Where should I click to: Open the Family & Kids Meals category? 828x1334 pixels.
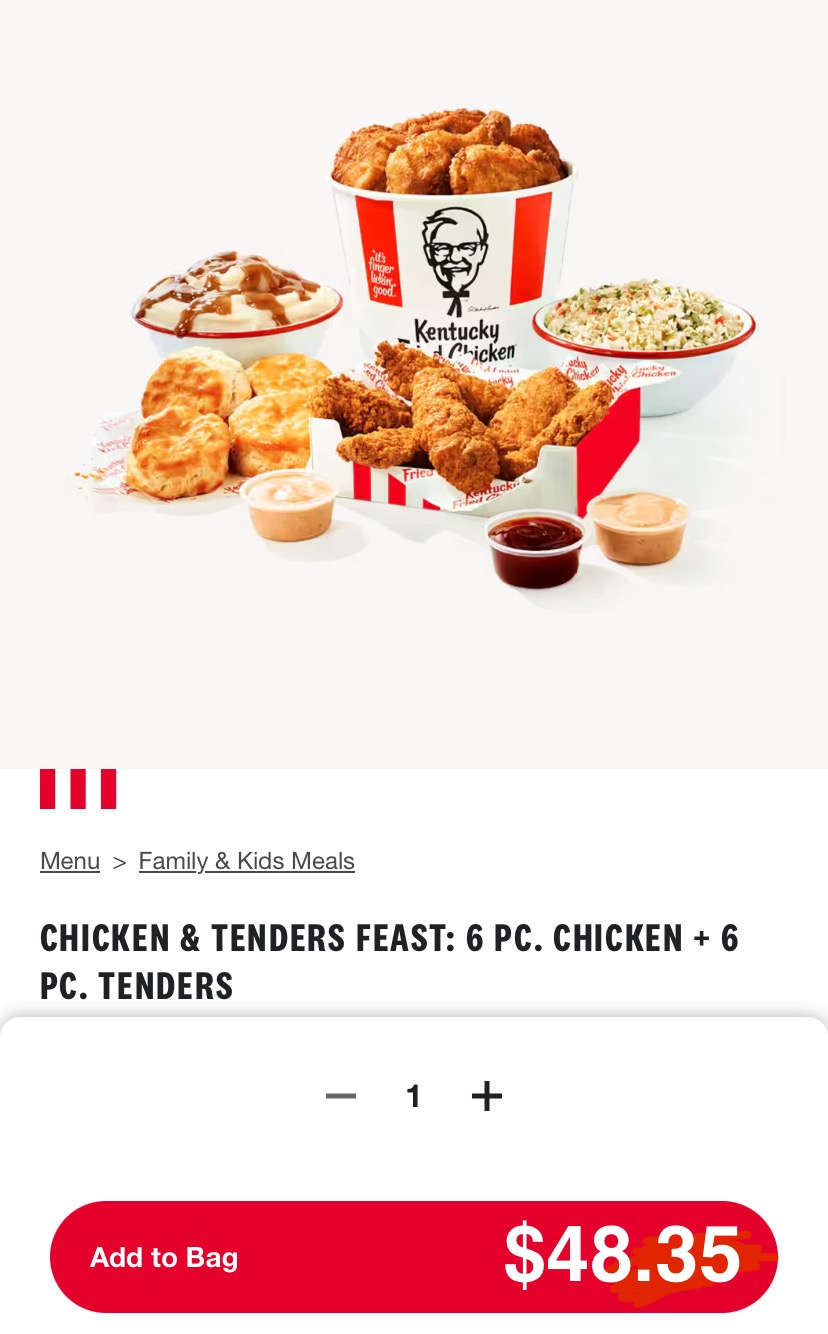[x=246, y=861]
